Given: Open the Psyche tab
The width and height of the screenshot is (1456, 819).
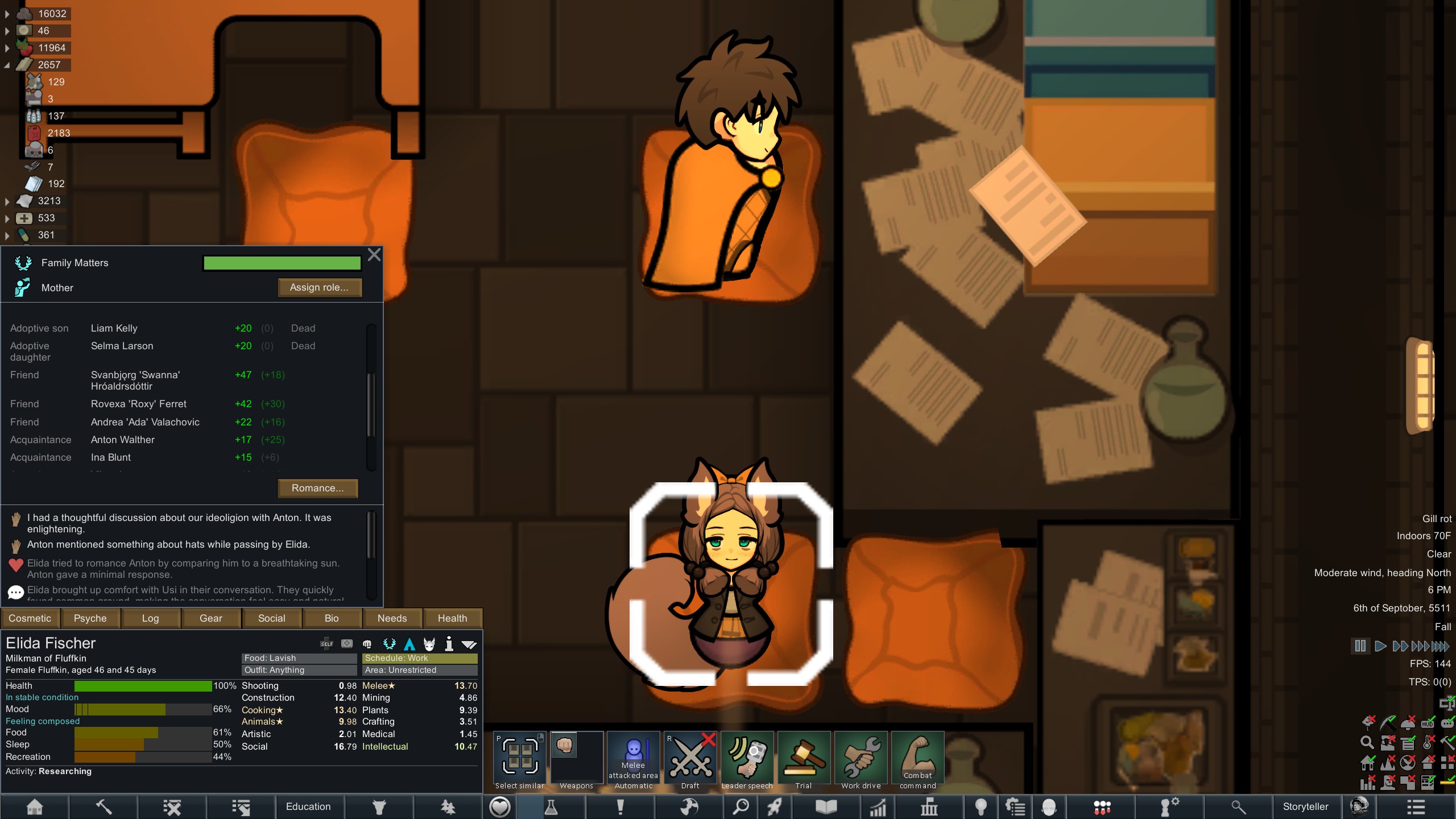Looking at the screenshot, I should pos(90,618).
